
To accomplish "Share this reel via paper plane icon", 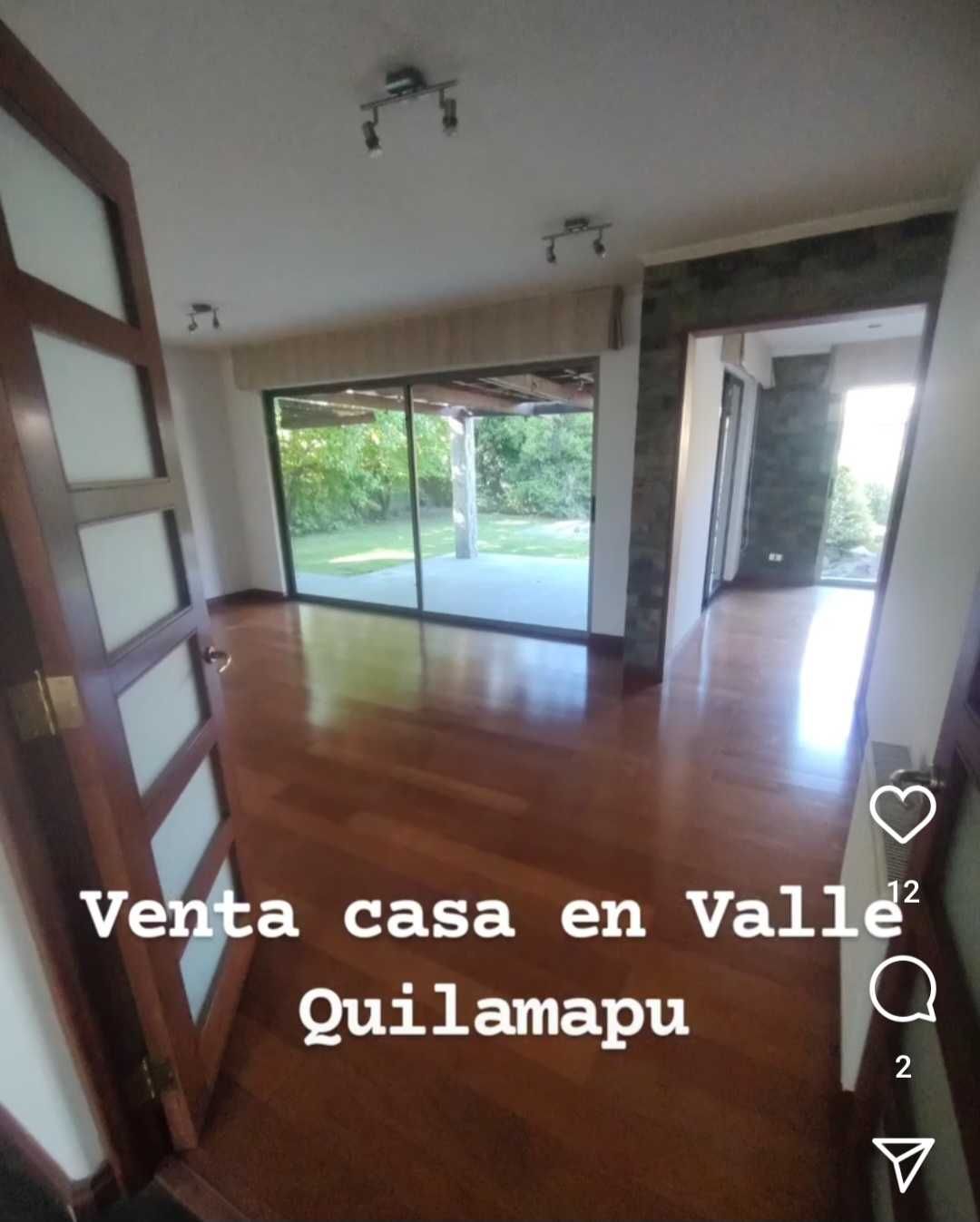I will (903, 1161).
